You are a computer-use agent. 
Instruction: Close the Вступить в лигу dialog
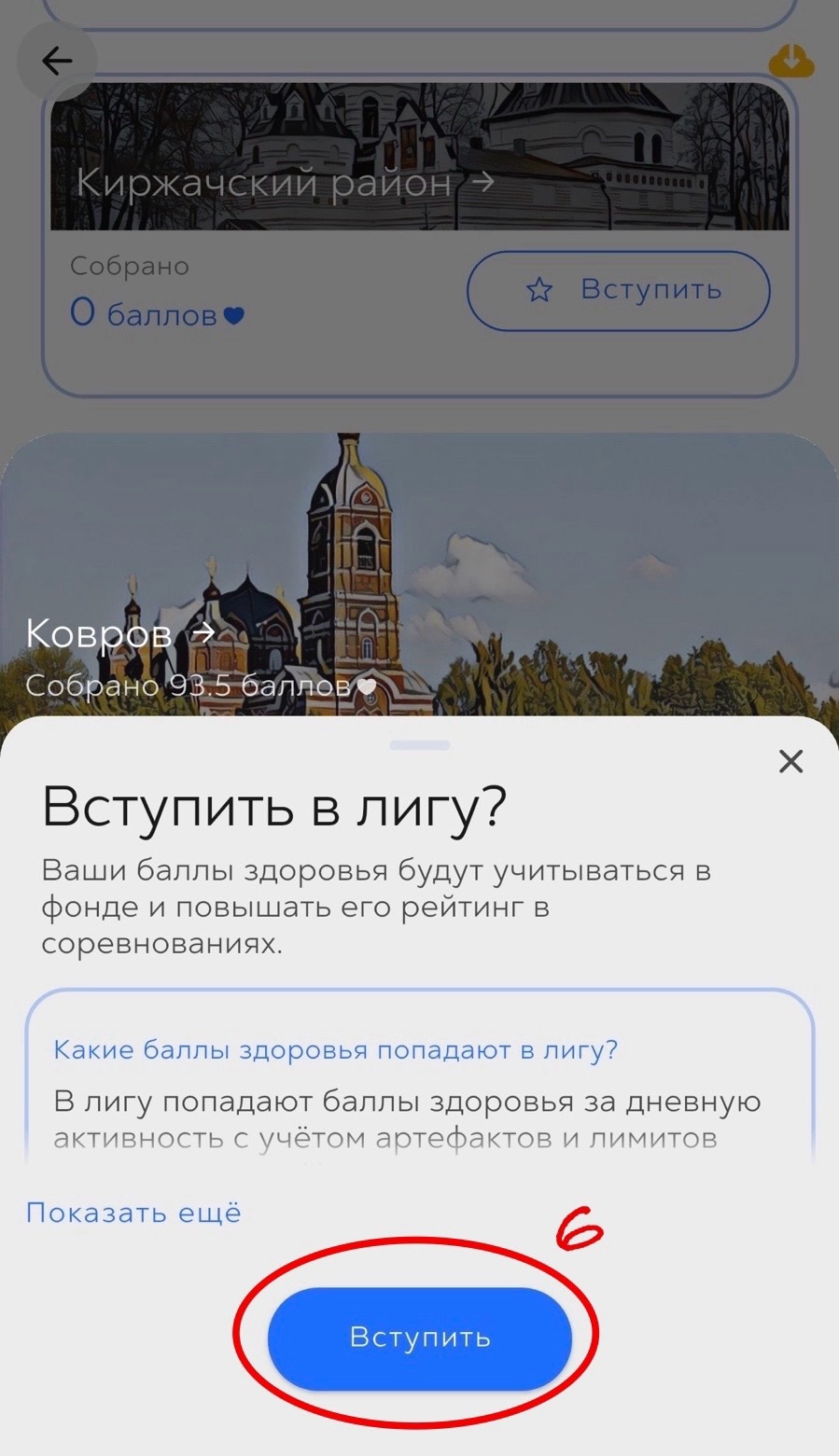coord(790,762)
